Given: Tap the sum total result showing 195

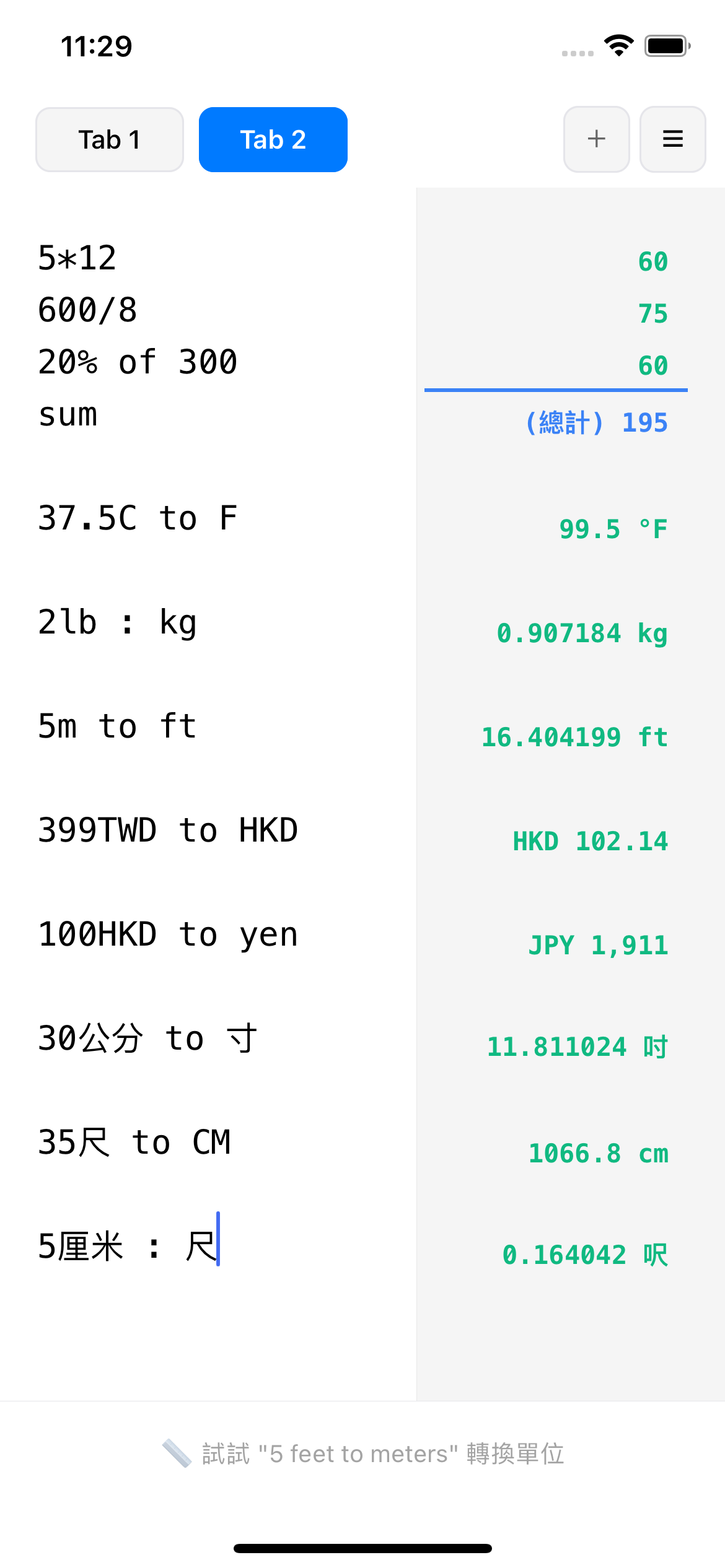Looking at the screenshot, I should tap(595, 422).
